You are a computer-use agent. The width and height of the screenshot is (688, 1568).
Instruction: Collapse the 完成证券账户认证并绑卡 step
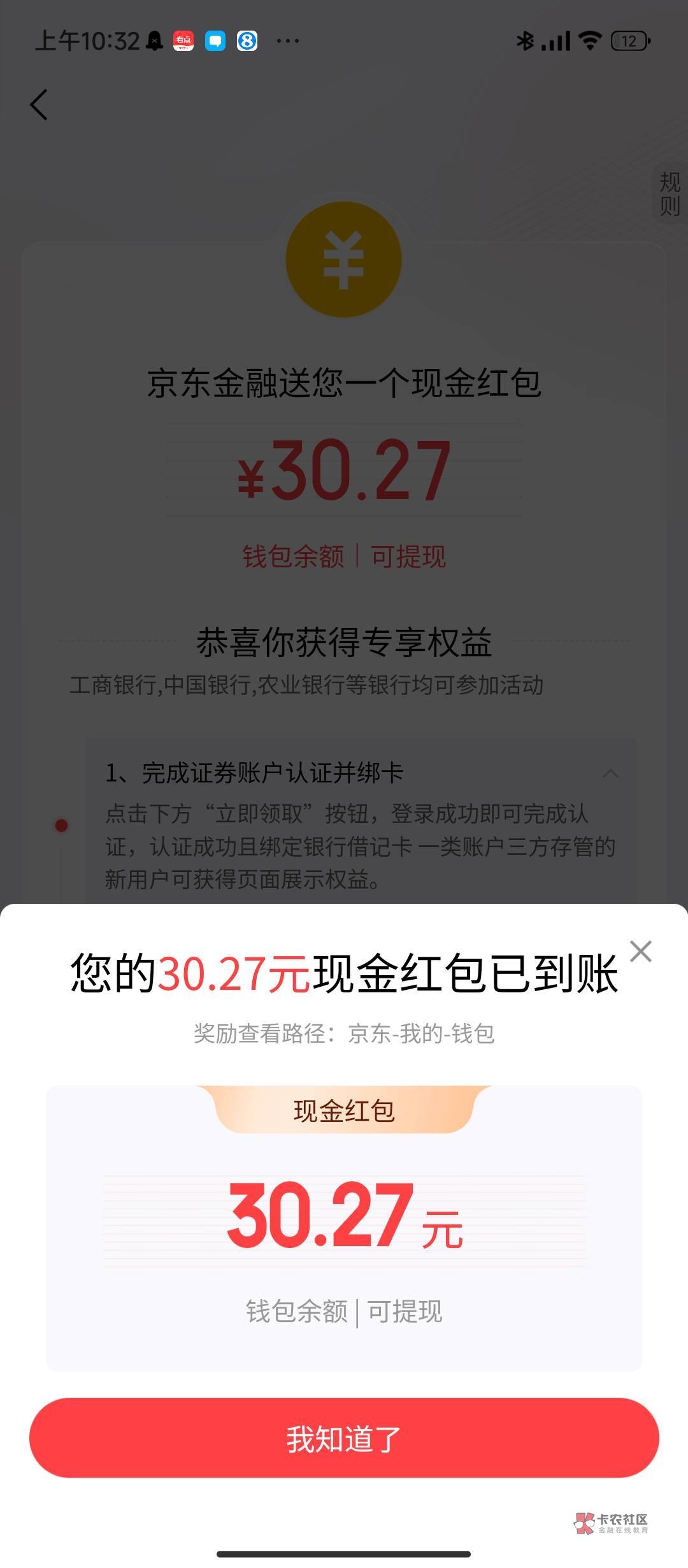pyautogui.click(x=610, y=773)
